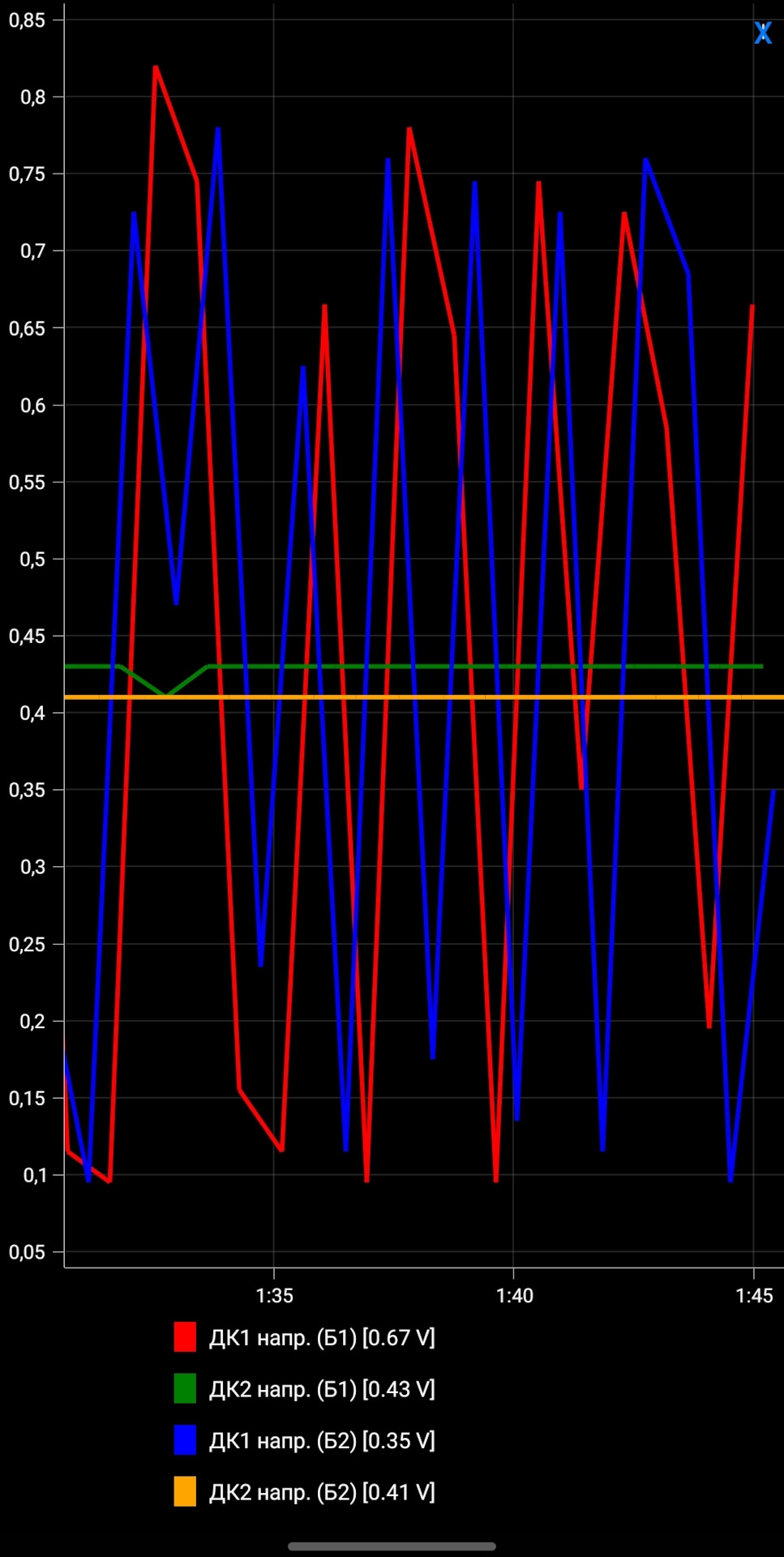Toggle the ДК2 напр. (Б1) green series
The image size is (784, 1557).
pos(305,1389)
